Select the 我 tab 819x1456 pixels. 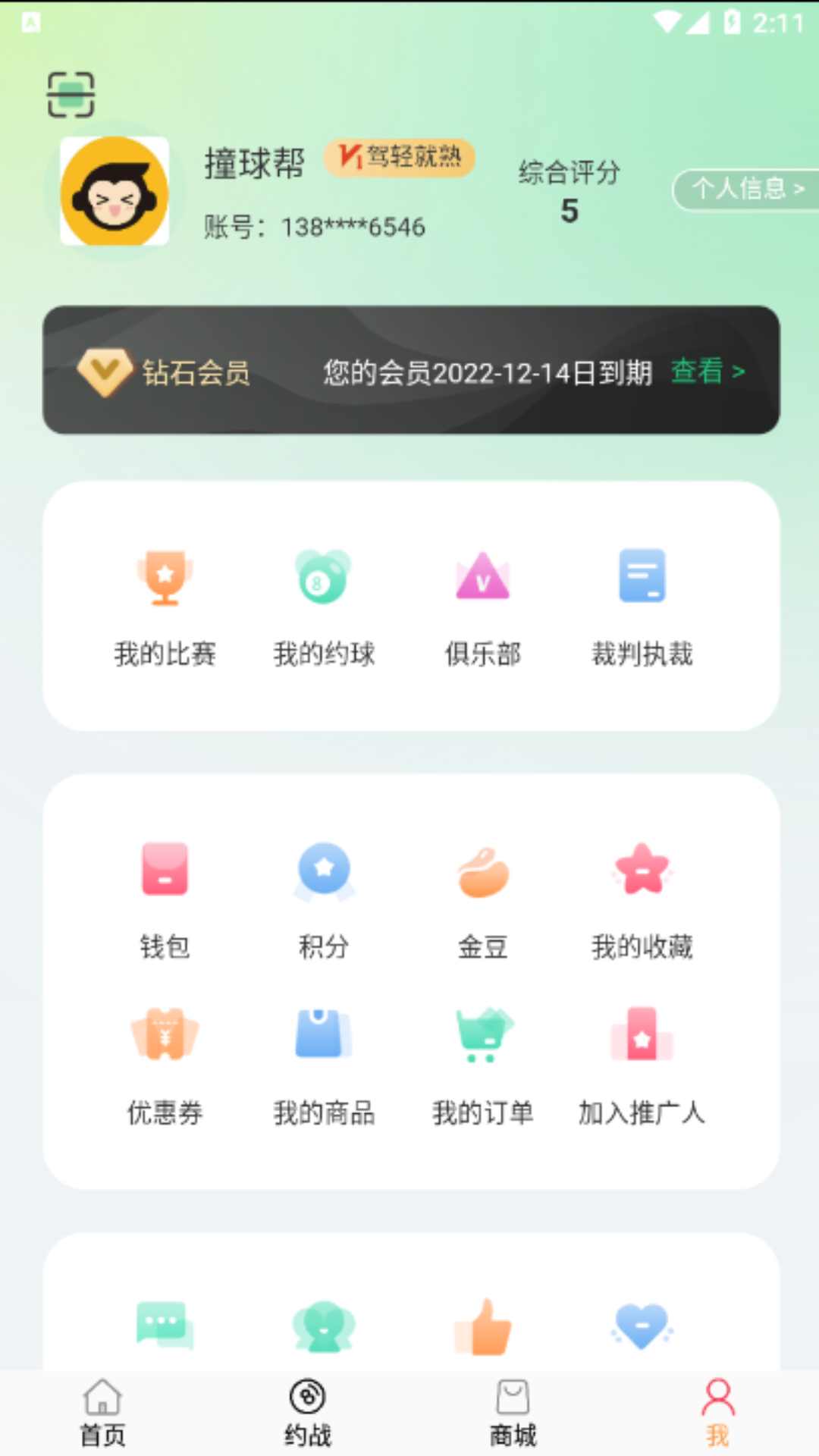[x=717, y=1413]
